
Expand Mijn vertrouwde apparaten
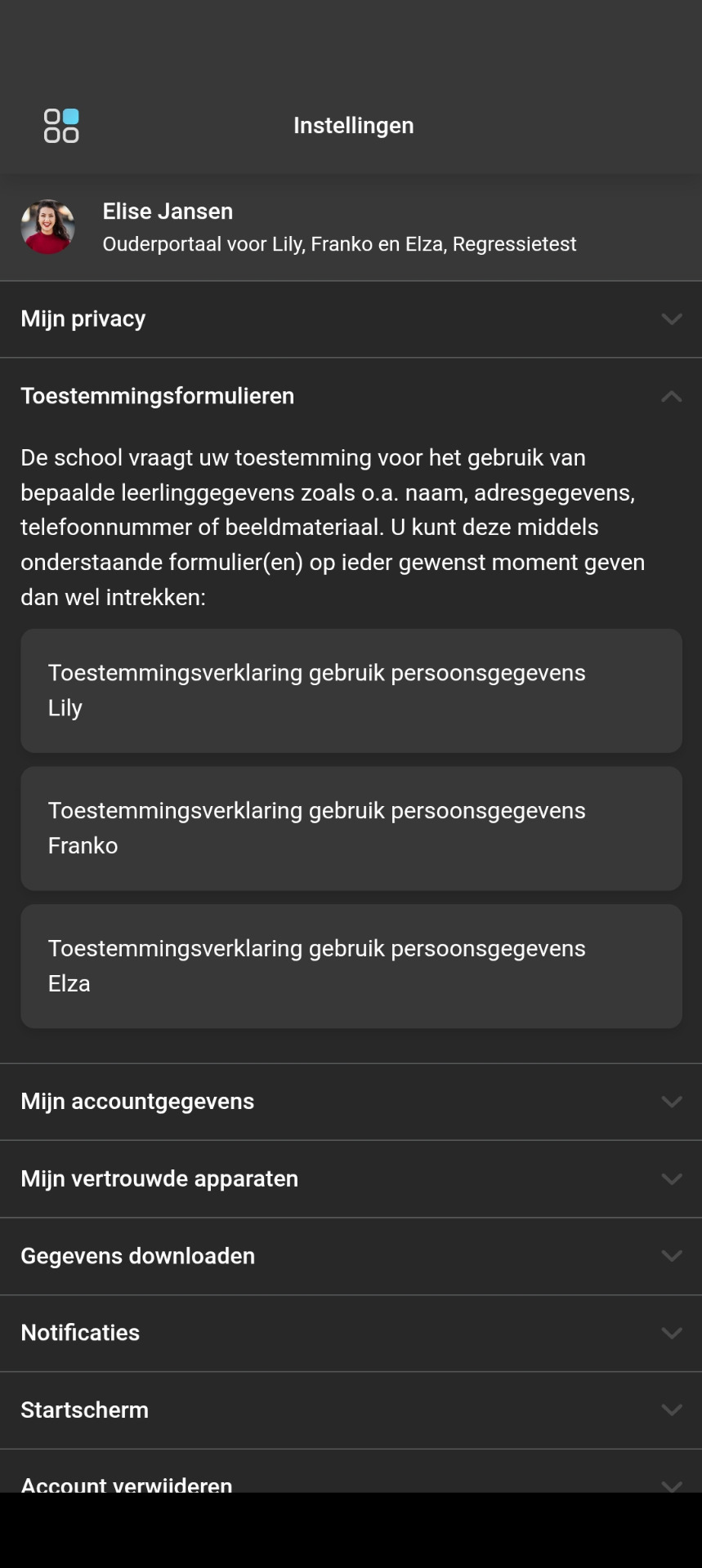click(x=351, y=1178)
